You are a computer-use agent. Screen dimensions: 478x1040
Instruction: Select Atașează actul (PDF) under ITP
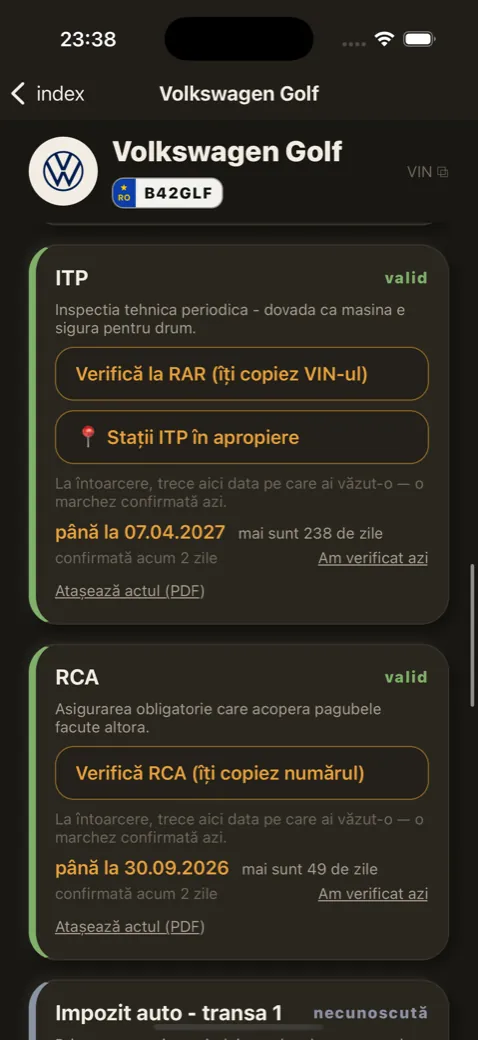(x=129, y=590)
